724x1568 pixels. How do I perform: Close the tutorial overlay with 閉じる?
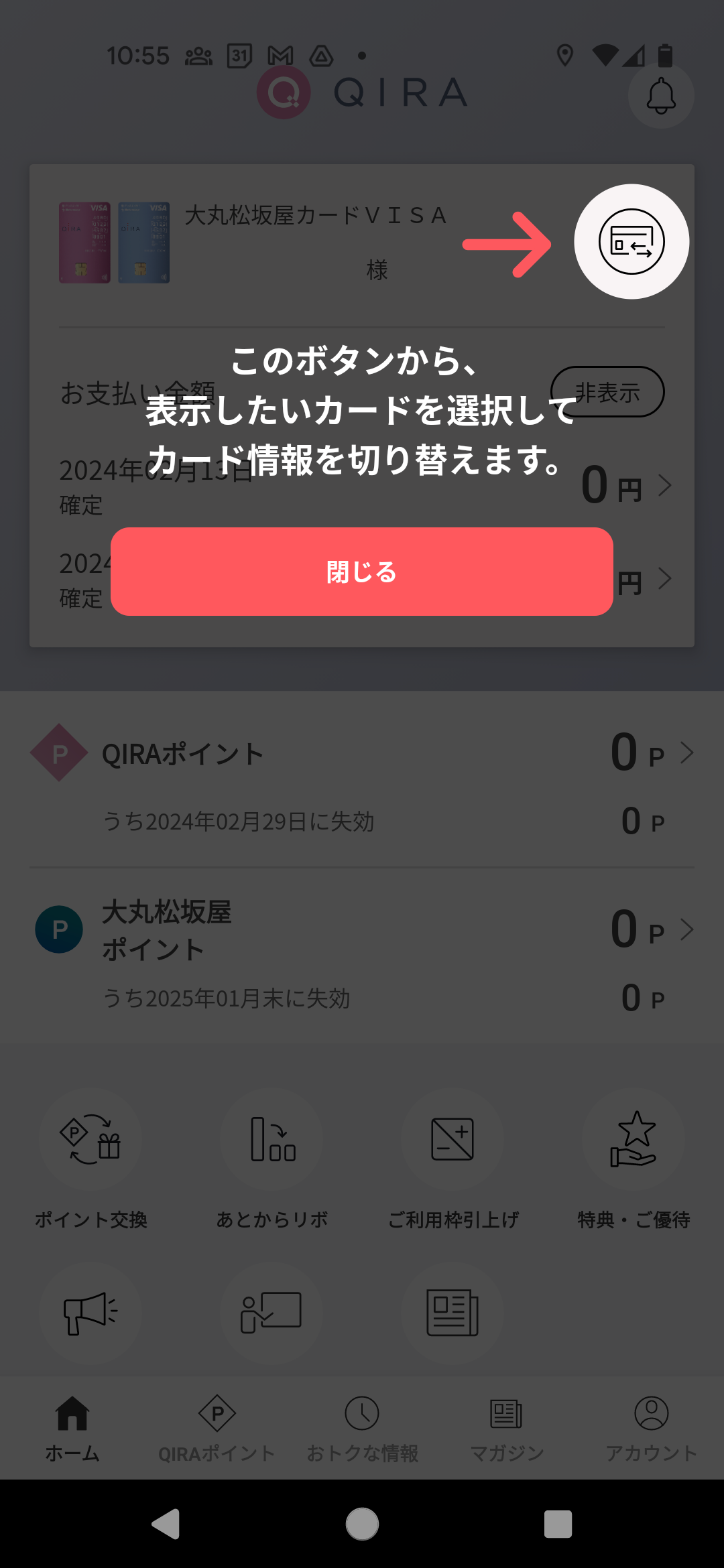pyautogui.click(x=362, y=572)
